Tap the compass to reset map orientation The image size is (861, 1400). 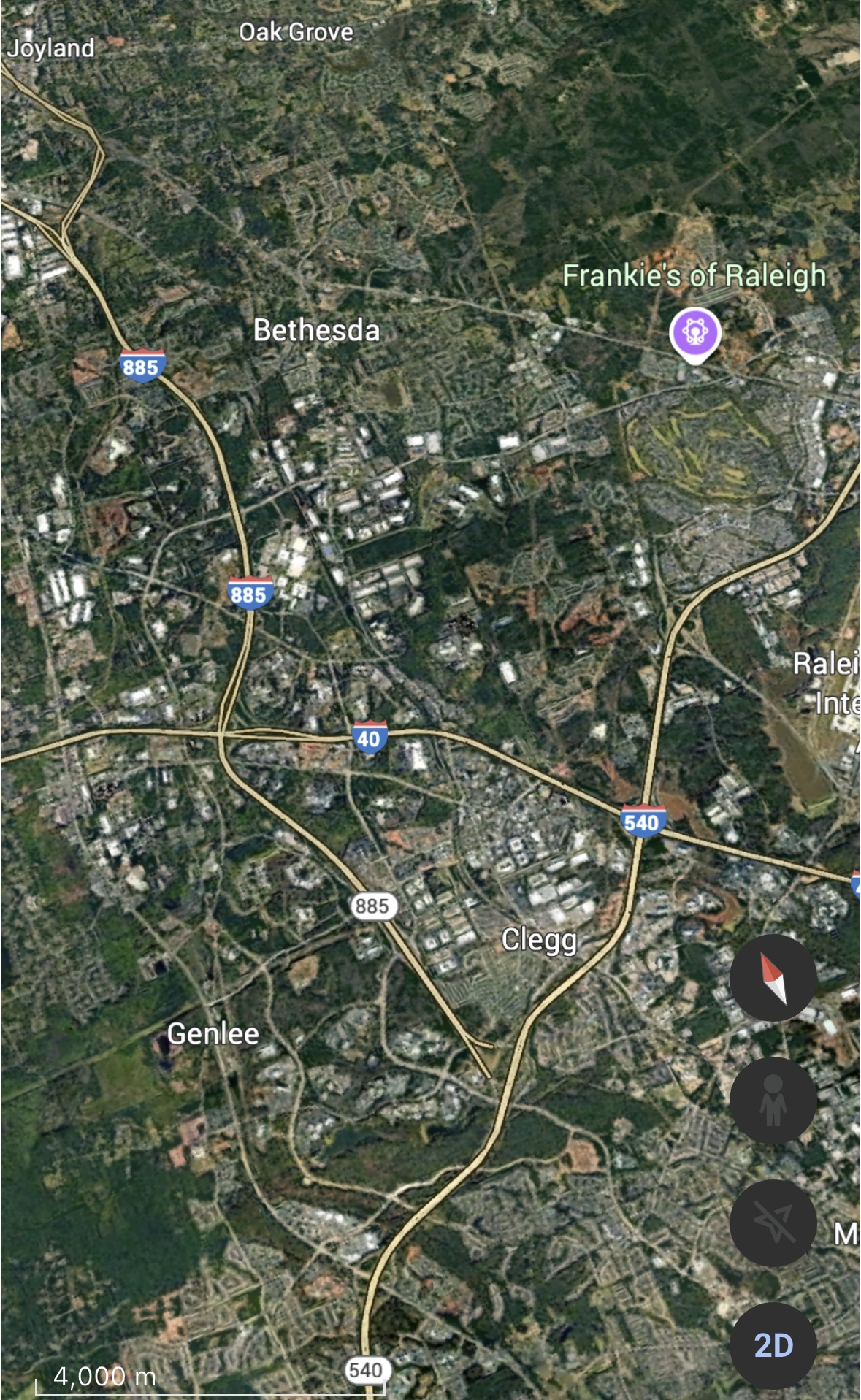773,978
